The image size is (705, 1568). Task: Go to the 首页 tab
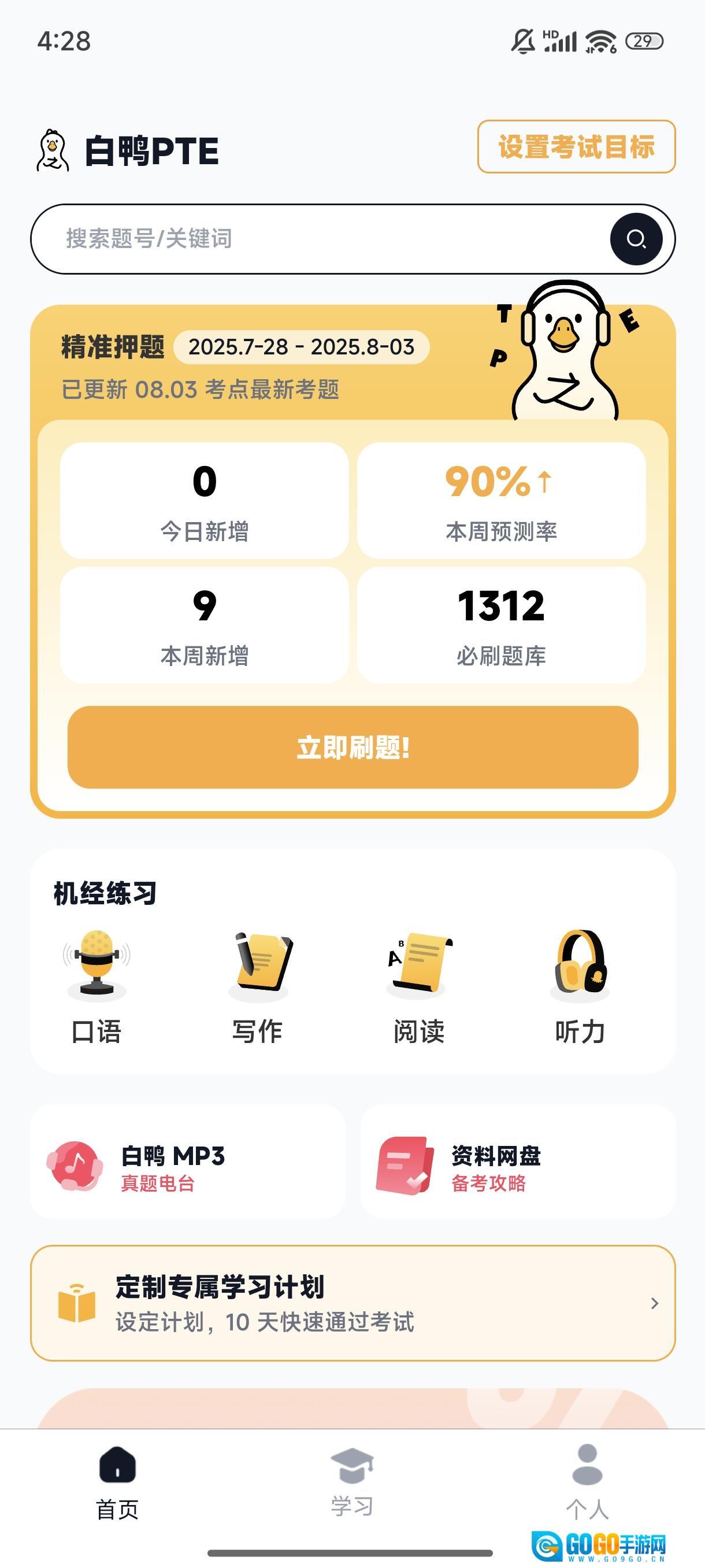pos(117,1481)
